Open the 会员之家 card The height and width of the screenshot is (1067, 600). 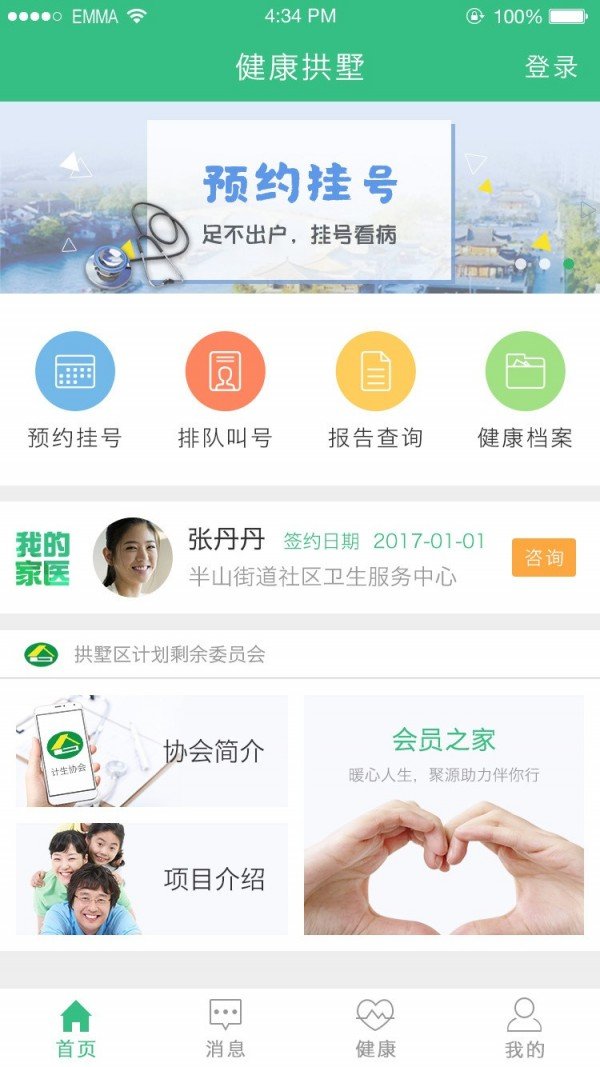(444, 815)
